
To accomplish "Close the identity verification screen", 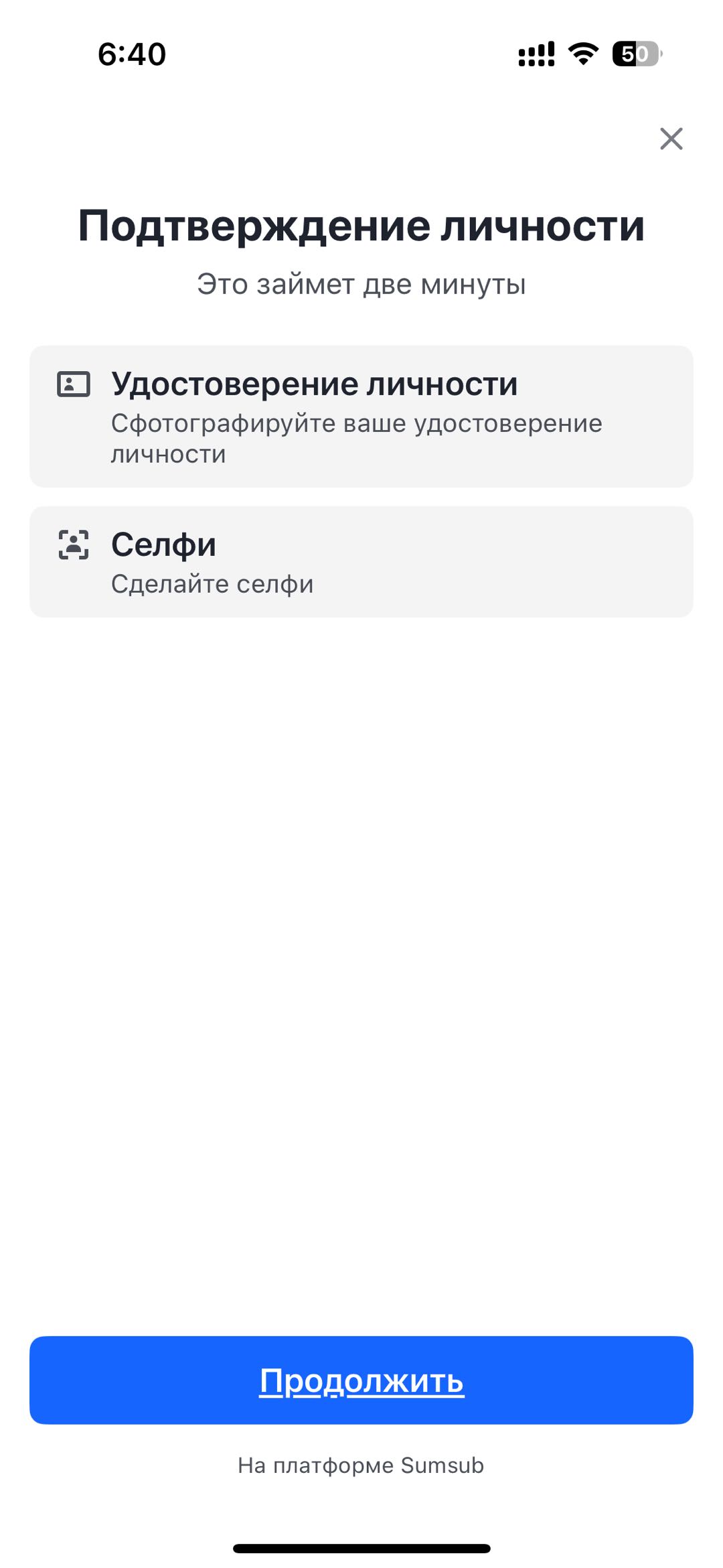I will click(x=671, y=139).
